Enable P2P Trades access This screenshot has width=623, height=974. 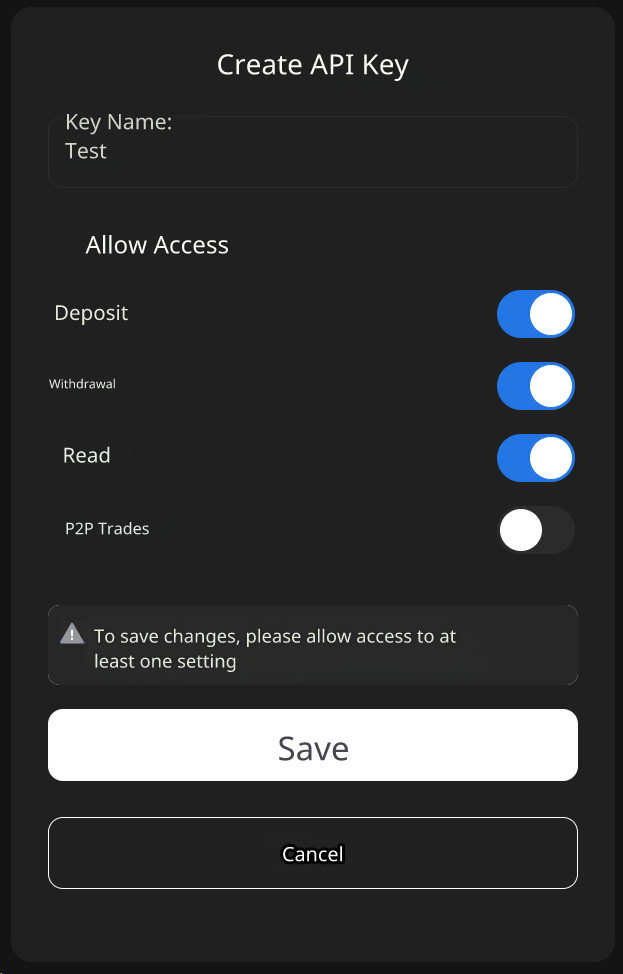tap(535, 530)
